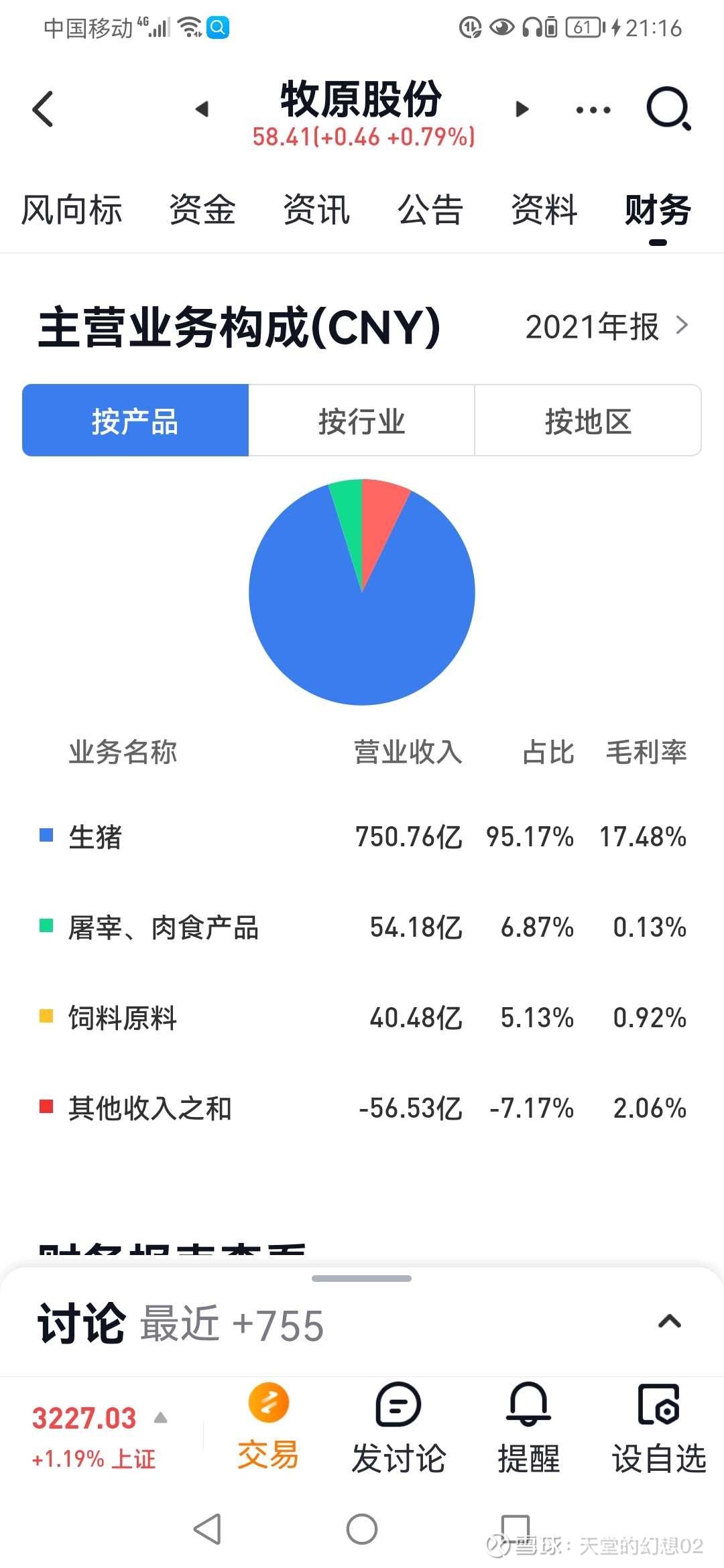Switch to the previous stock with left triangle

point(202,109)
